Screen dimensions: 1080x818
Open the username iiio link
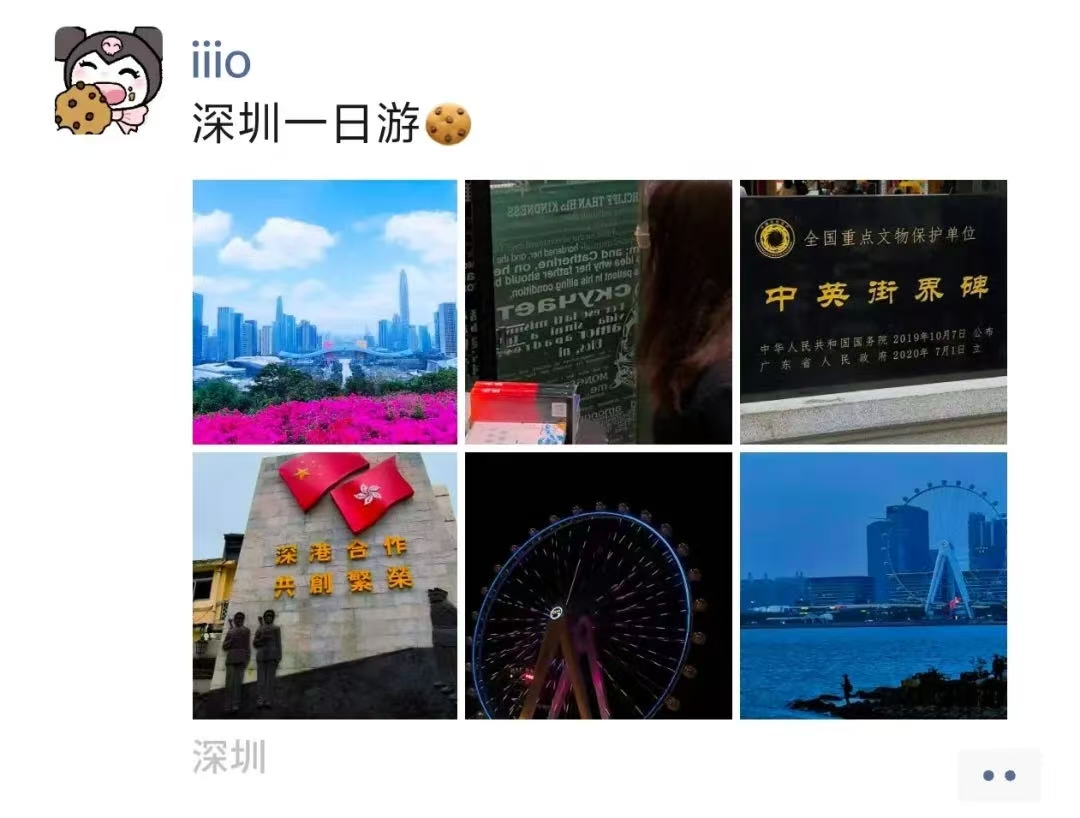(221, 62)
